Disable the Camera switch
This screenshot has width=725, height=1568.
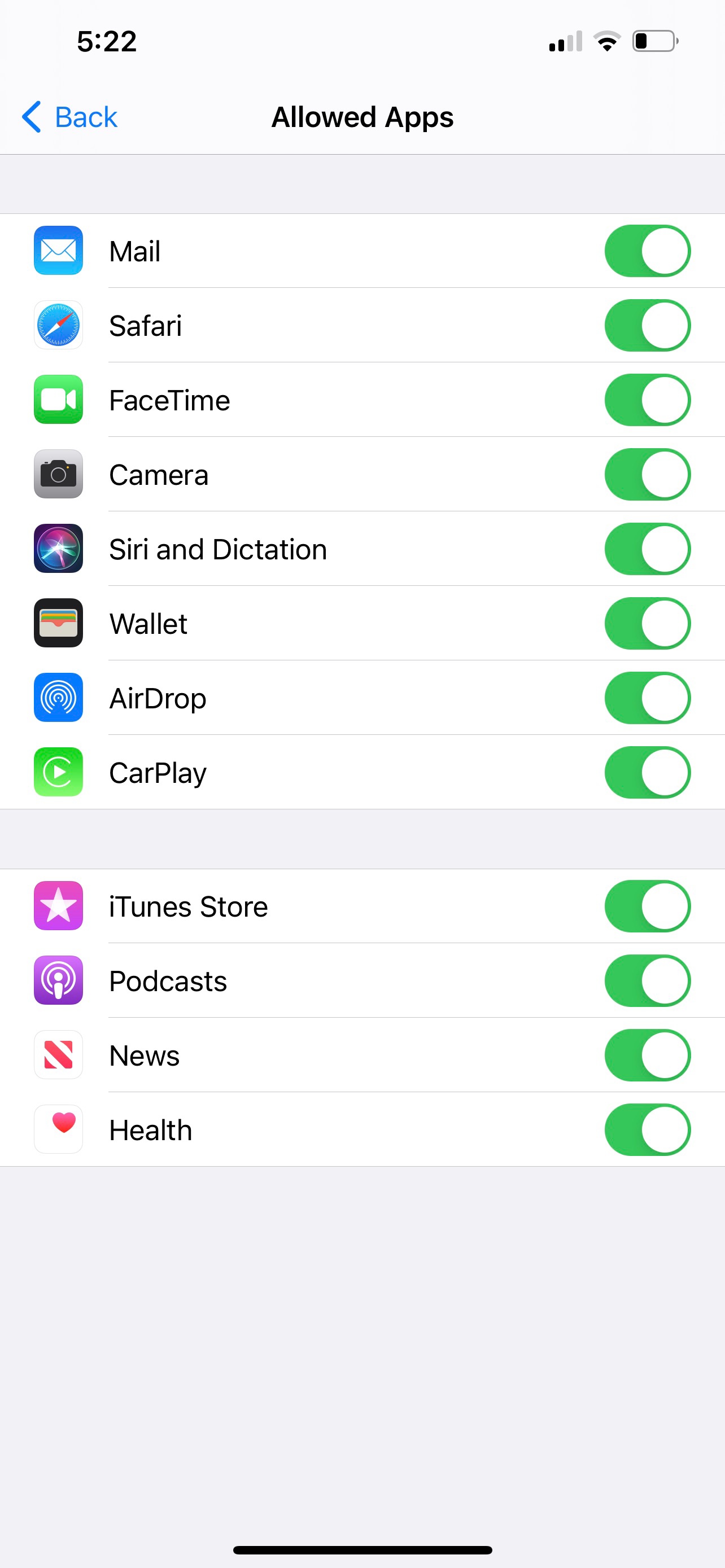tap(648, 475)
